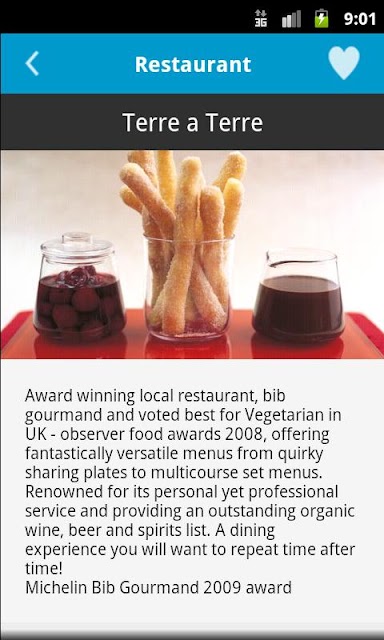Screen dimensions: 384x640
Task: Favorite Terre a Terre with the heart
Action: (x=344, y=62)
